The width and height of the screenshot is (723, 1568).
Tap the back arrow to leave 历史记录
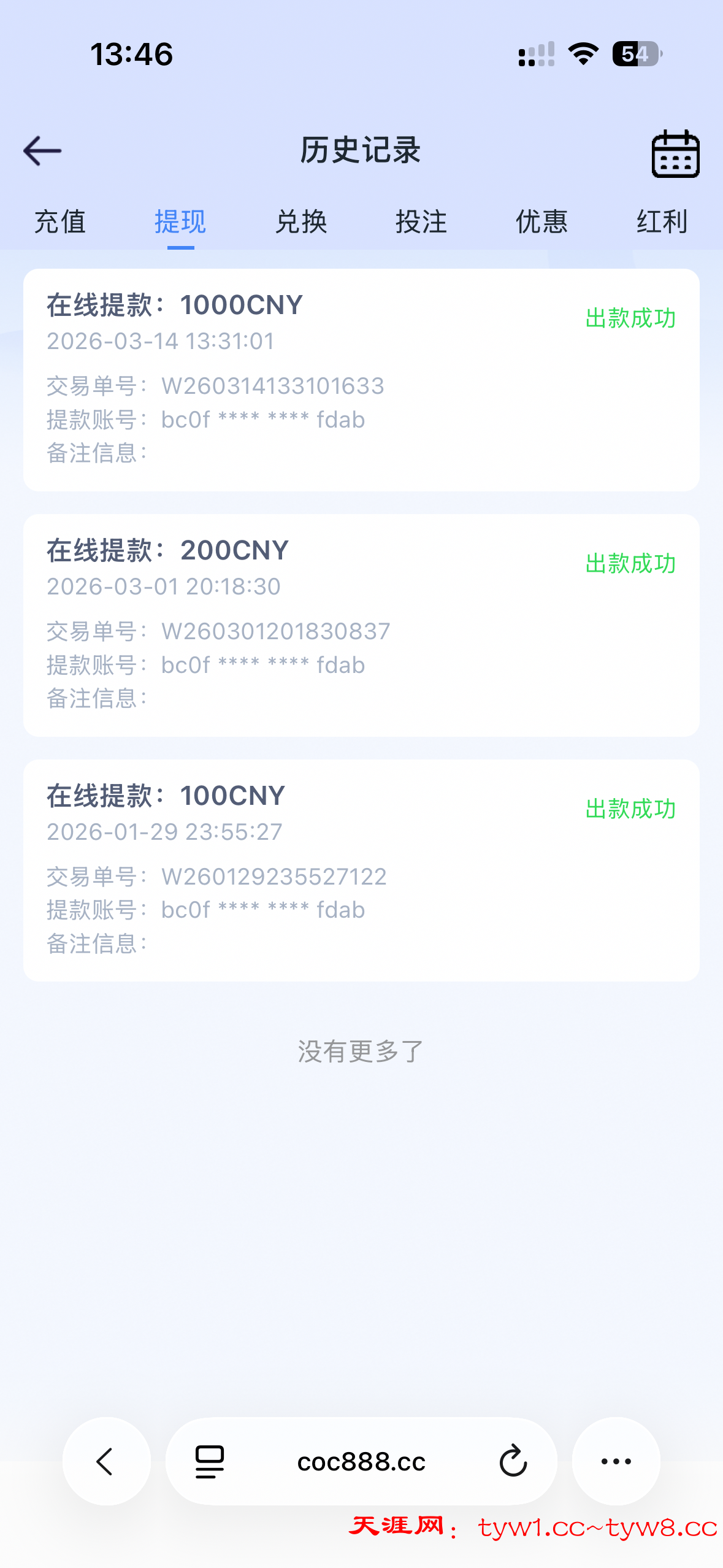click(42, 150)
